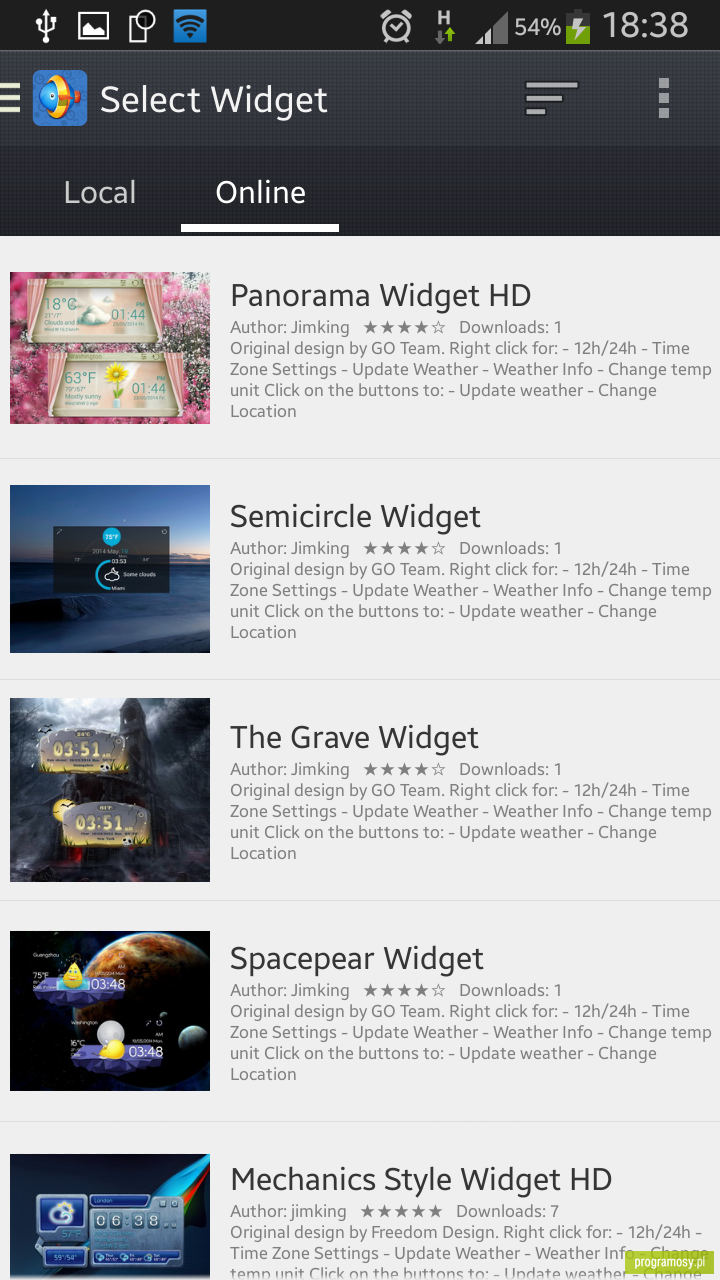Open Panorama Widget HD
This screenshot has width=720, height=1280.
[360, 348]
